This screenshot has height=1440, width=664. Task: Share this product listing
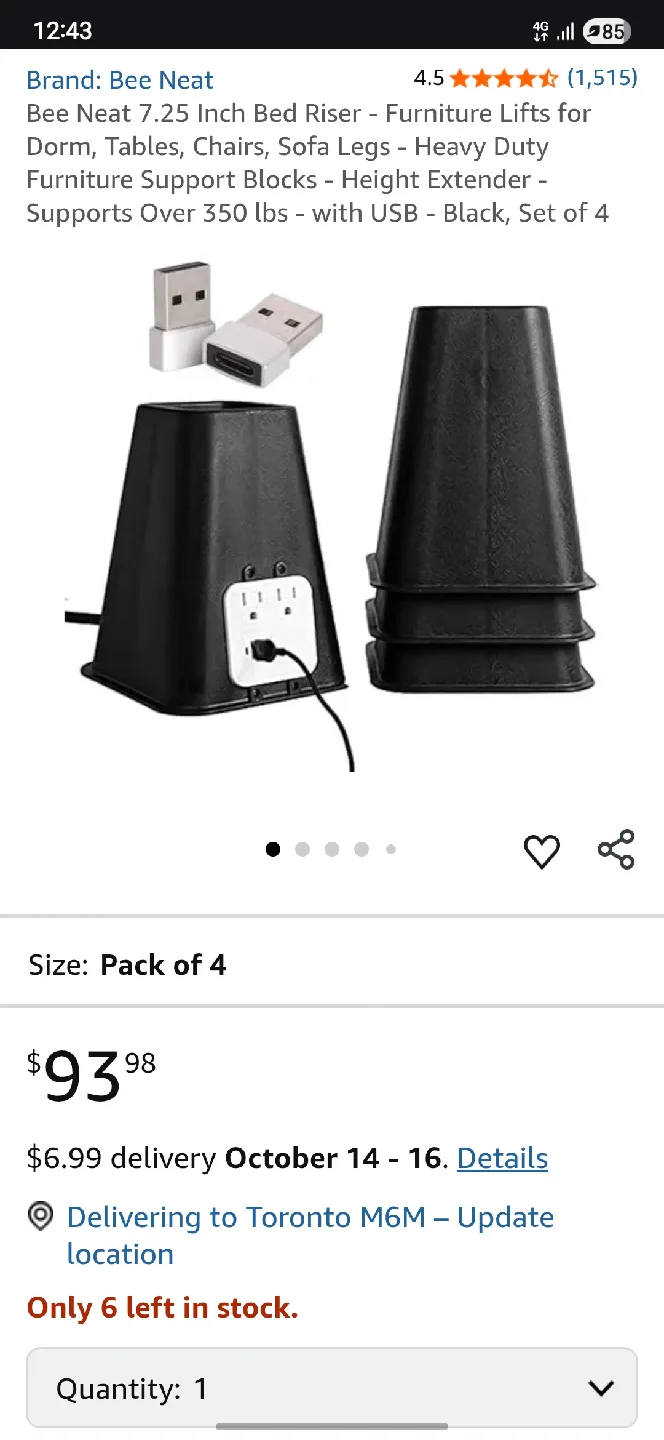[616, 850]
